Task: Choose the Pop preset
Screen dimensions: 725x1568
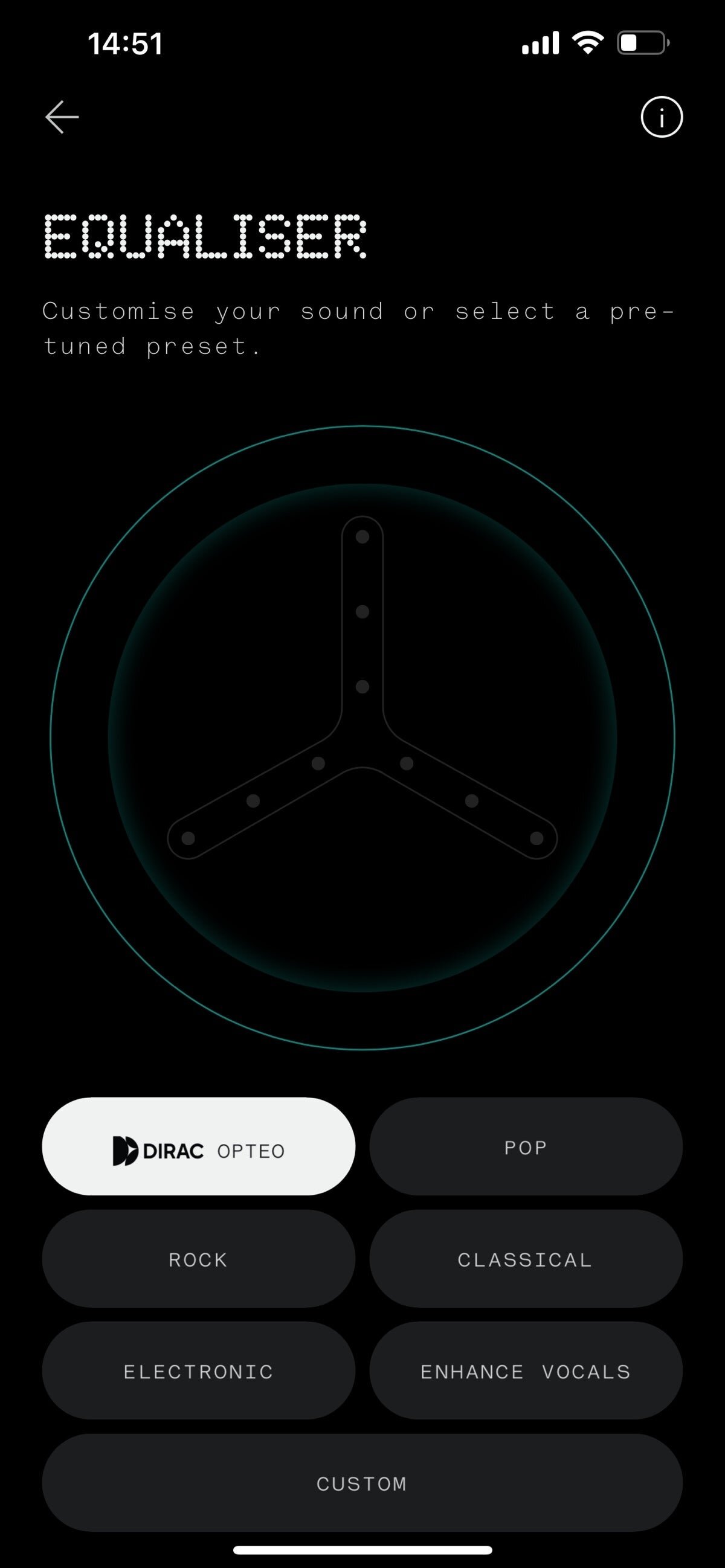Action: [526, 1147]
